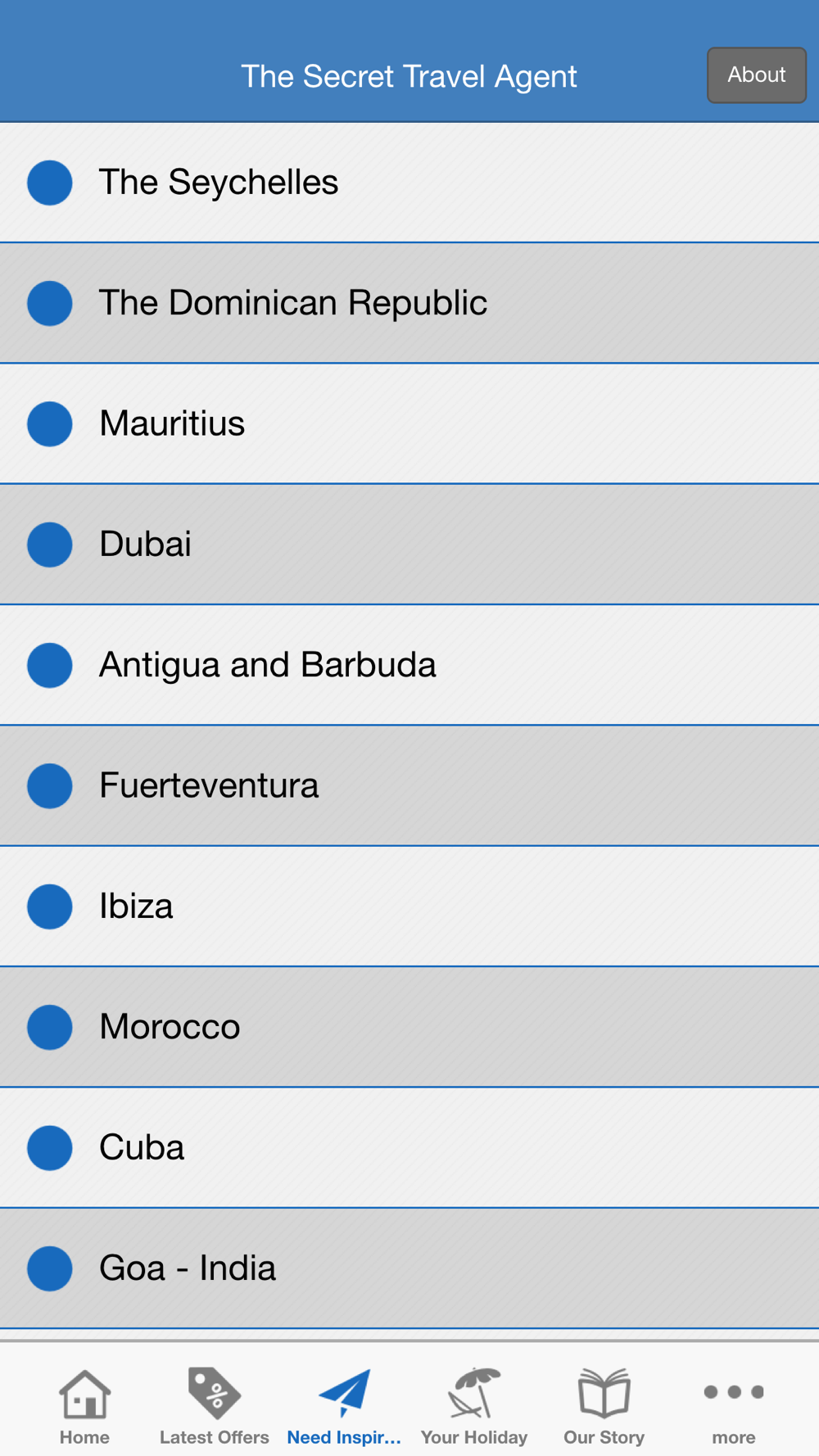Select Goa - India
This screenshot has height=1456, width=819.
(x=409, y=1268)
